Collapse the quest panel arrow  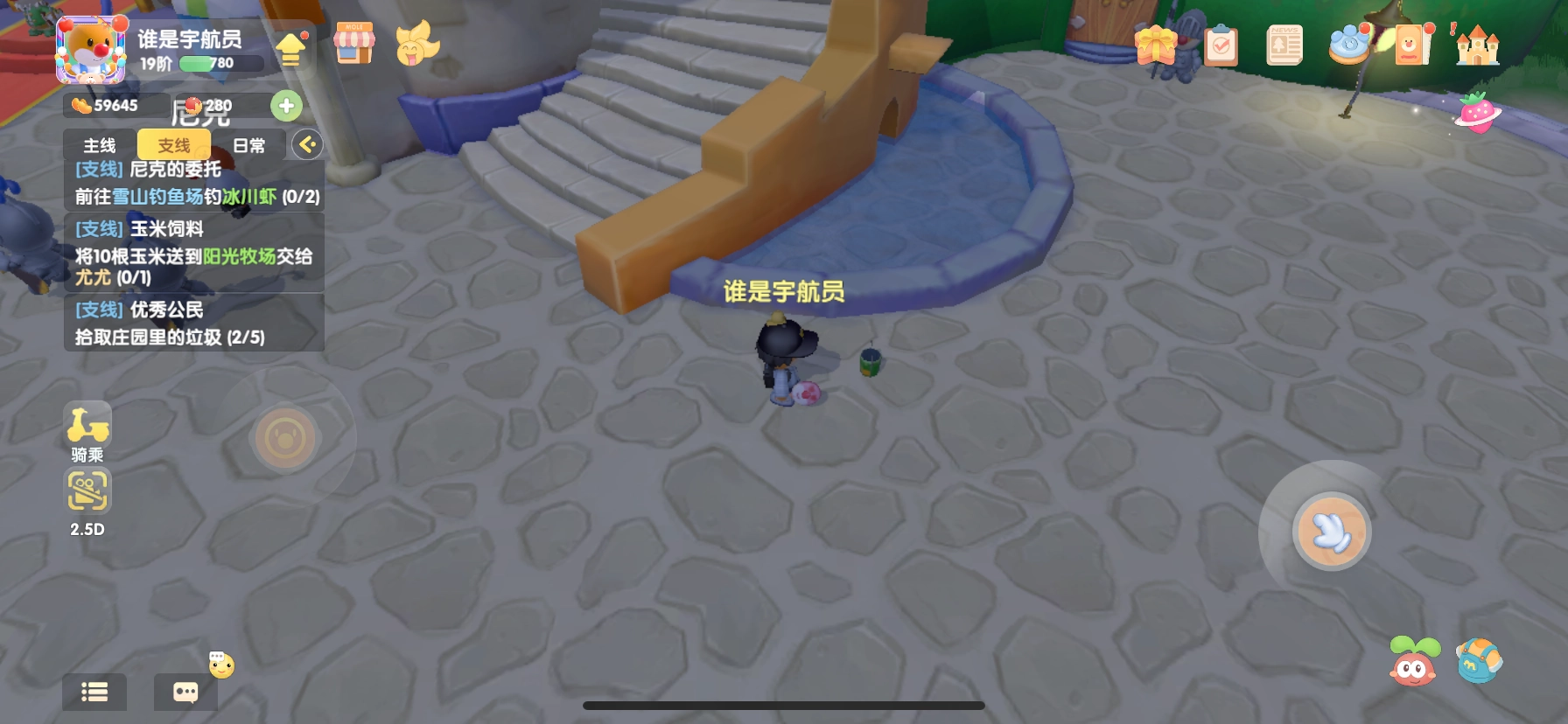pos(307,145)
